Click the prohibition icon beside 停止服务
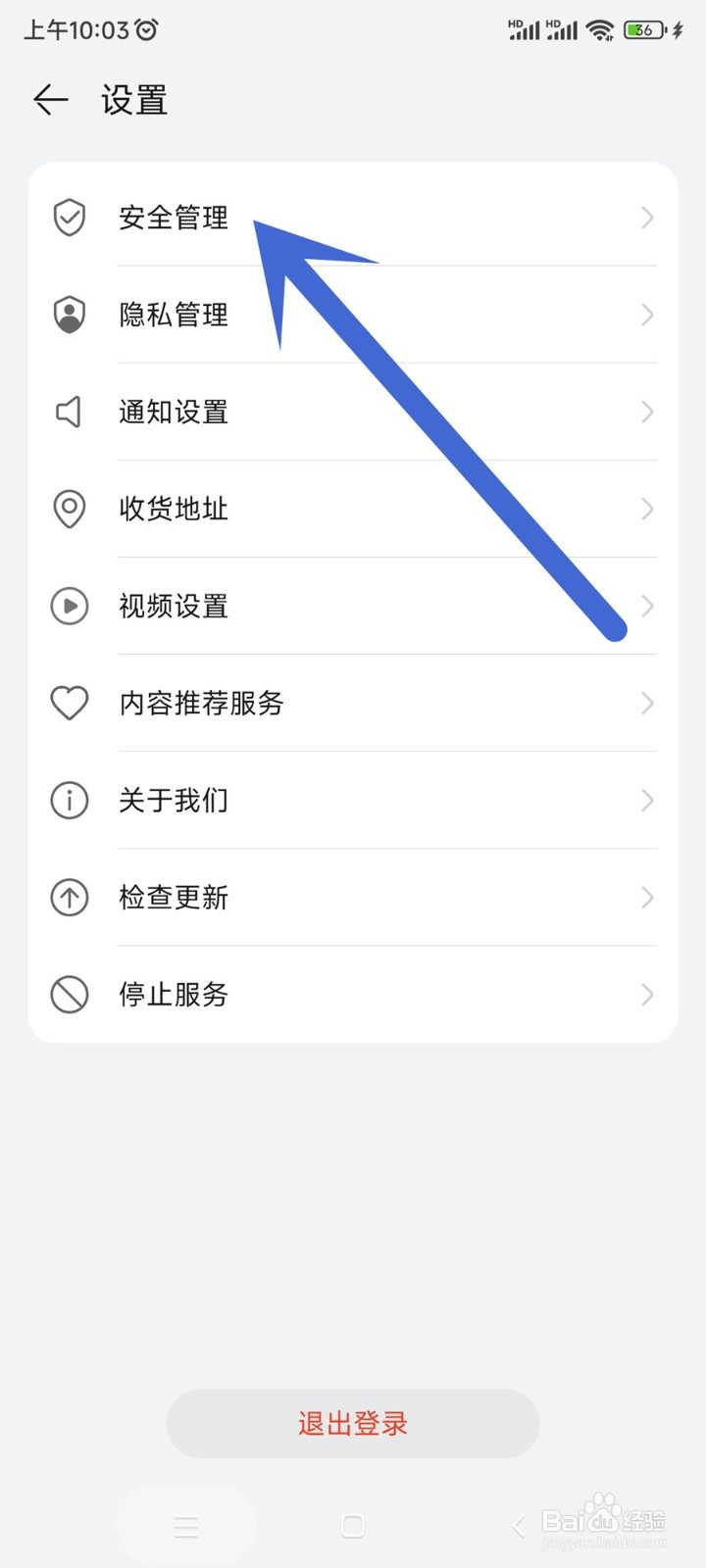 [68, 994]
